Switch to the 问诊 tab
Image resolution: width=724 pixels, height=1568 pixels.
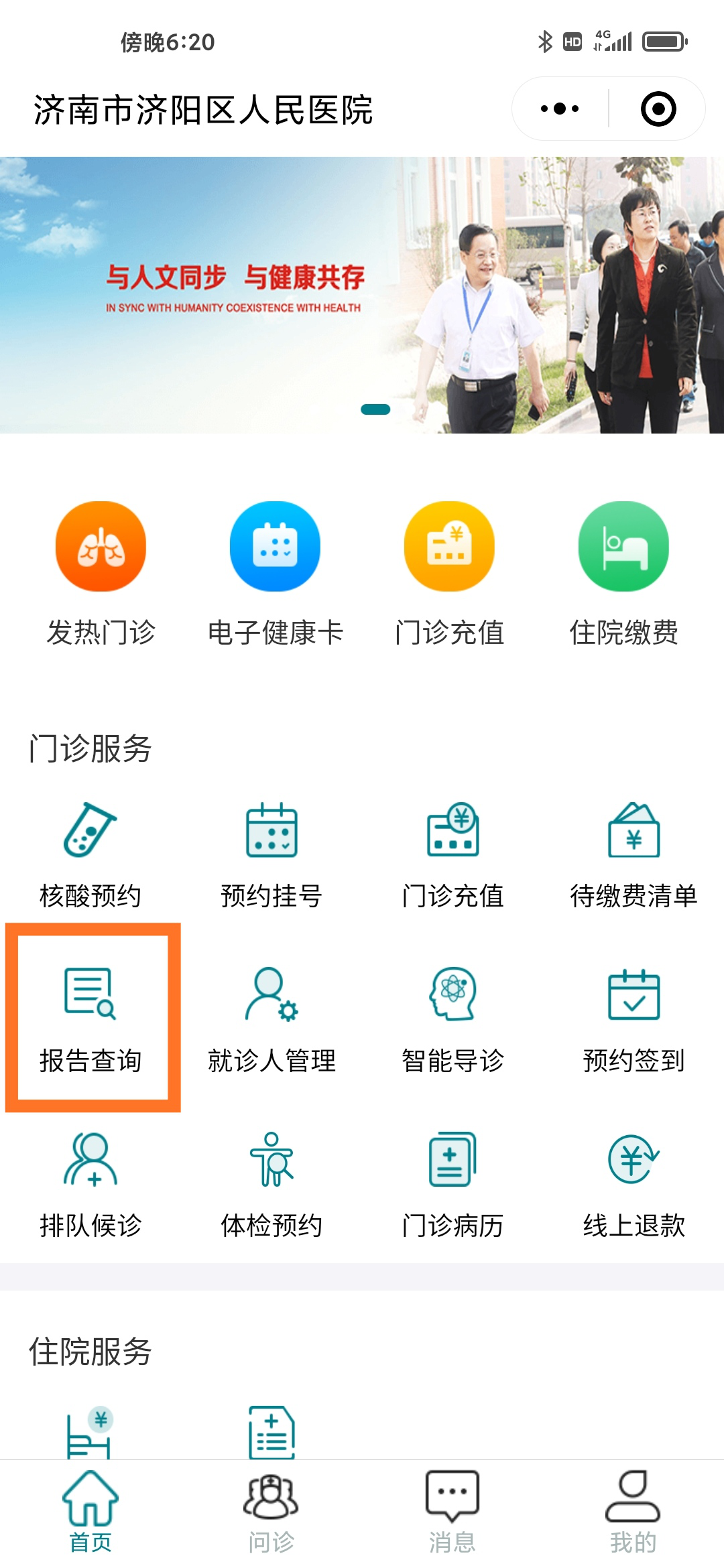point(271,1512)
